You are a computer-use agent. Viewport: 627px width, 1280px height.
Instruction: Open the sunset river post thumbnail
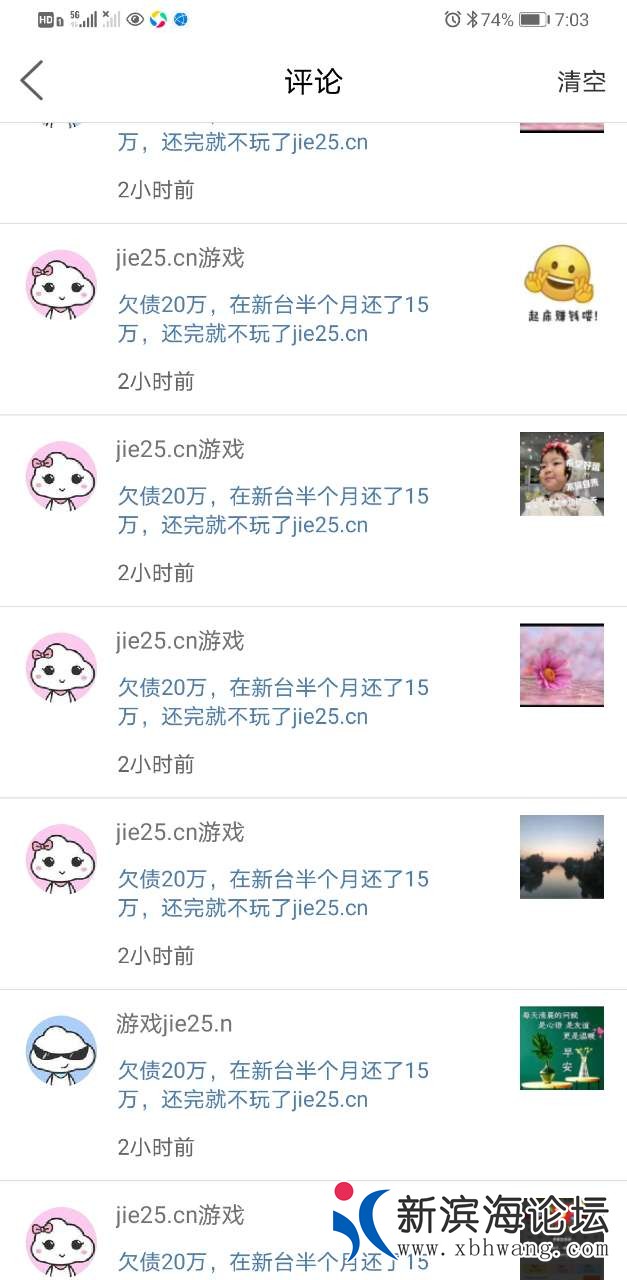pos(561,857)
